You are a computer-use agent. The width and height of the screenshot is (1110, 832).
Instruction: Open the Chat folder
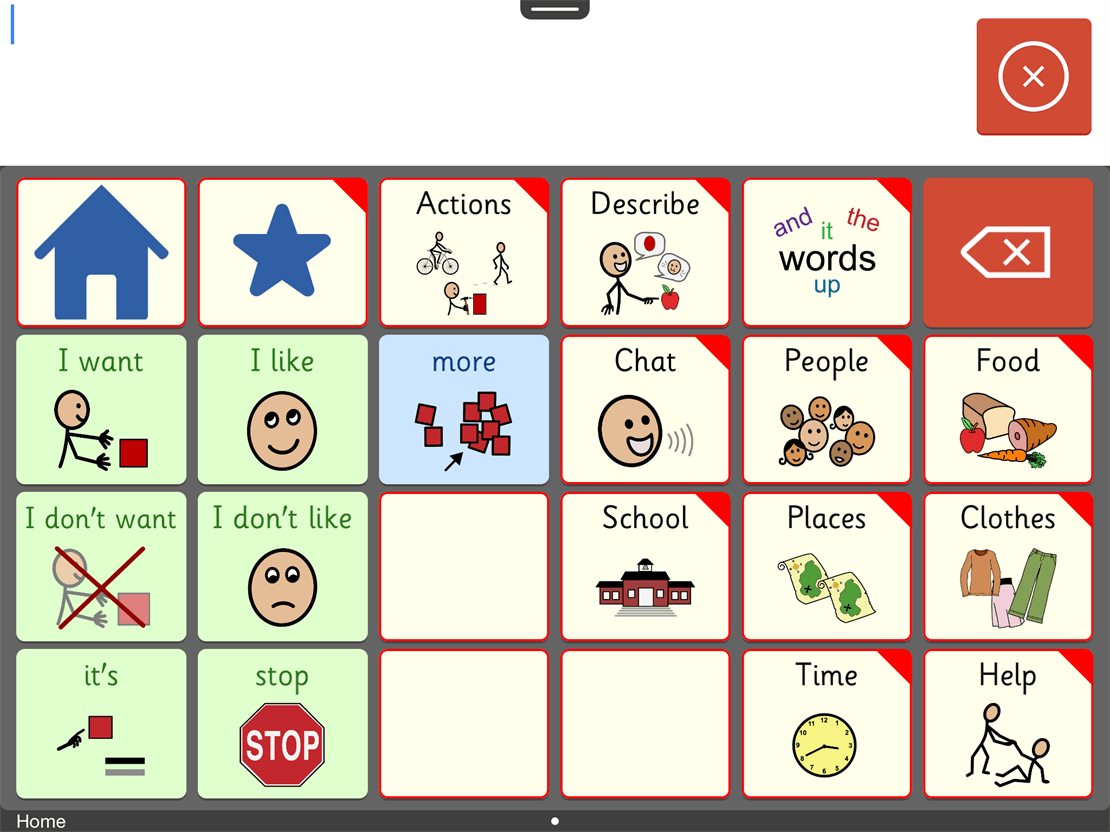(x=645, y=409)
